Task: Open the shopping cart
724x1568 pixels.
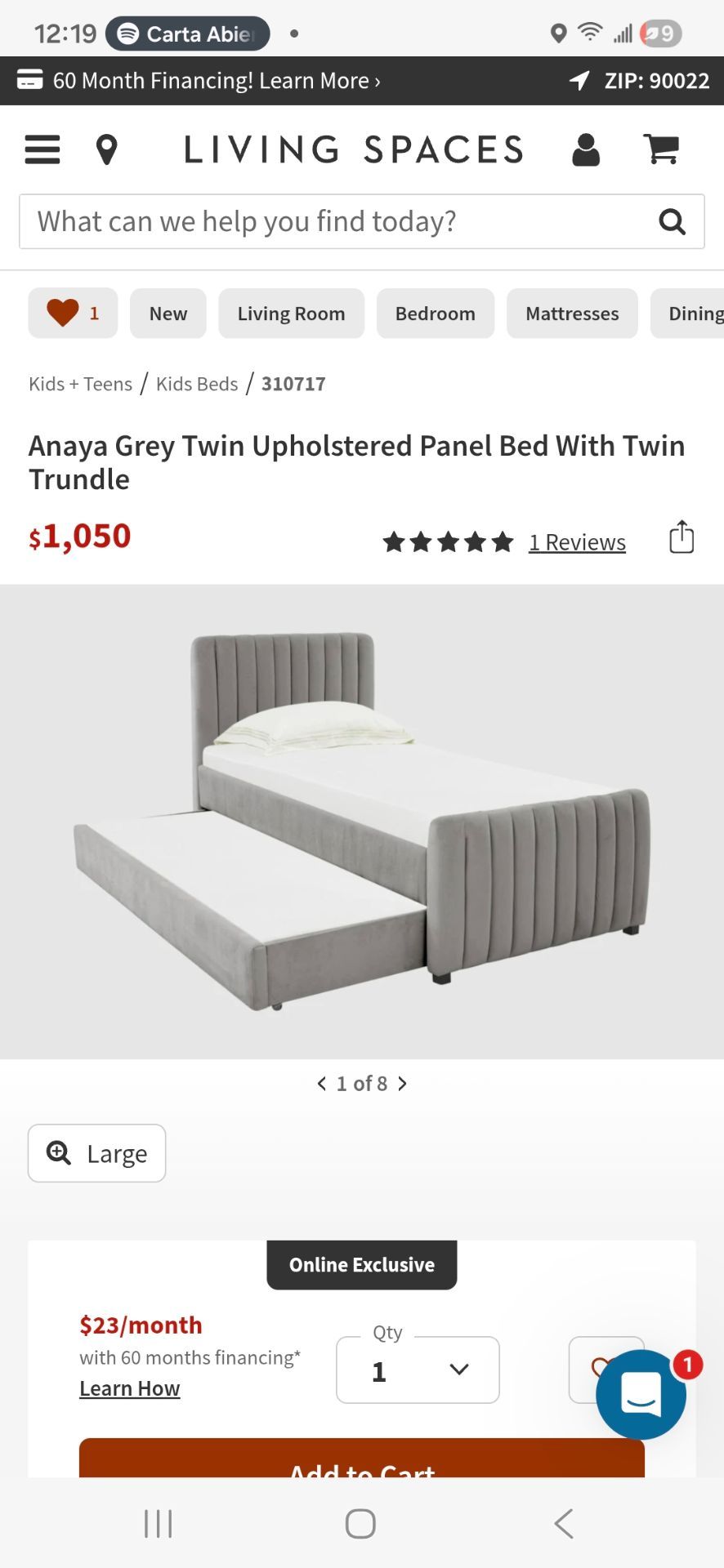Action: click(x=661, y=149)
